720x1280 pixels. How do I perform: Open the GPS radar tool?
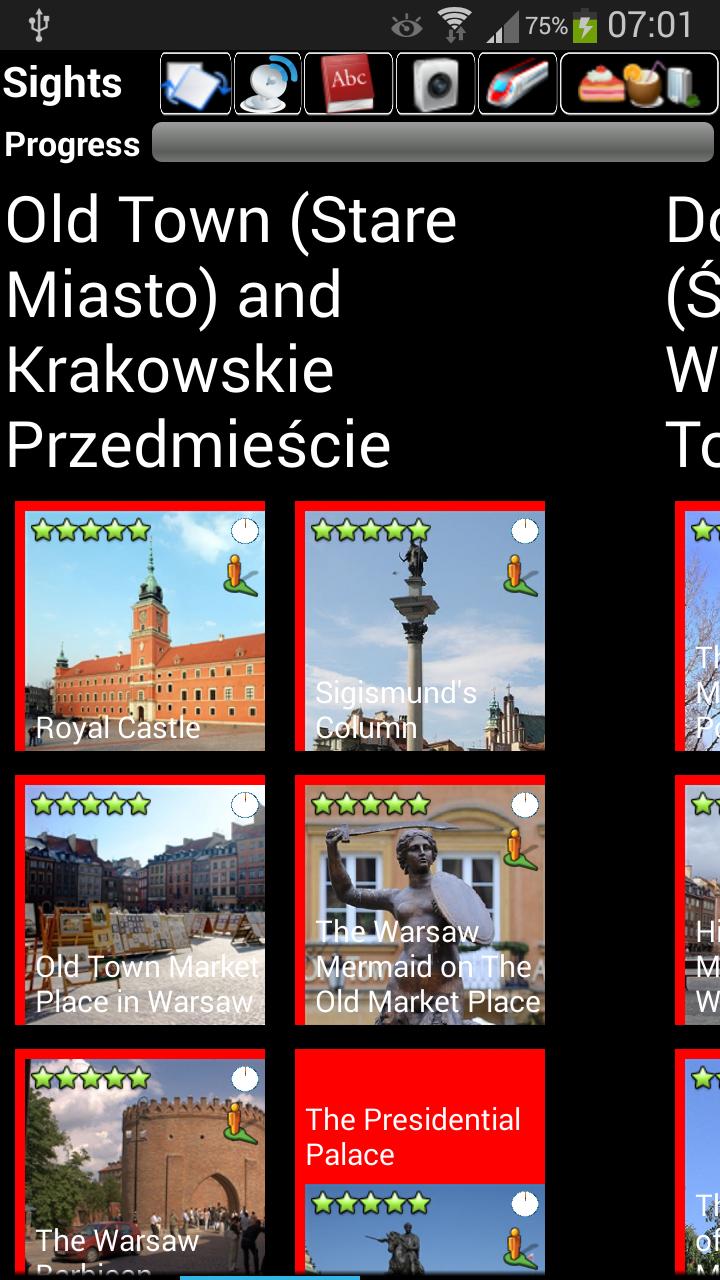[266, 84]
